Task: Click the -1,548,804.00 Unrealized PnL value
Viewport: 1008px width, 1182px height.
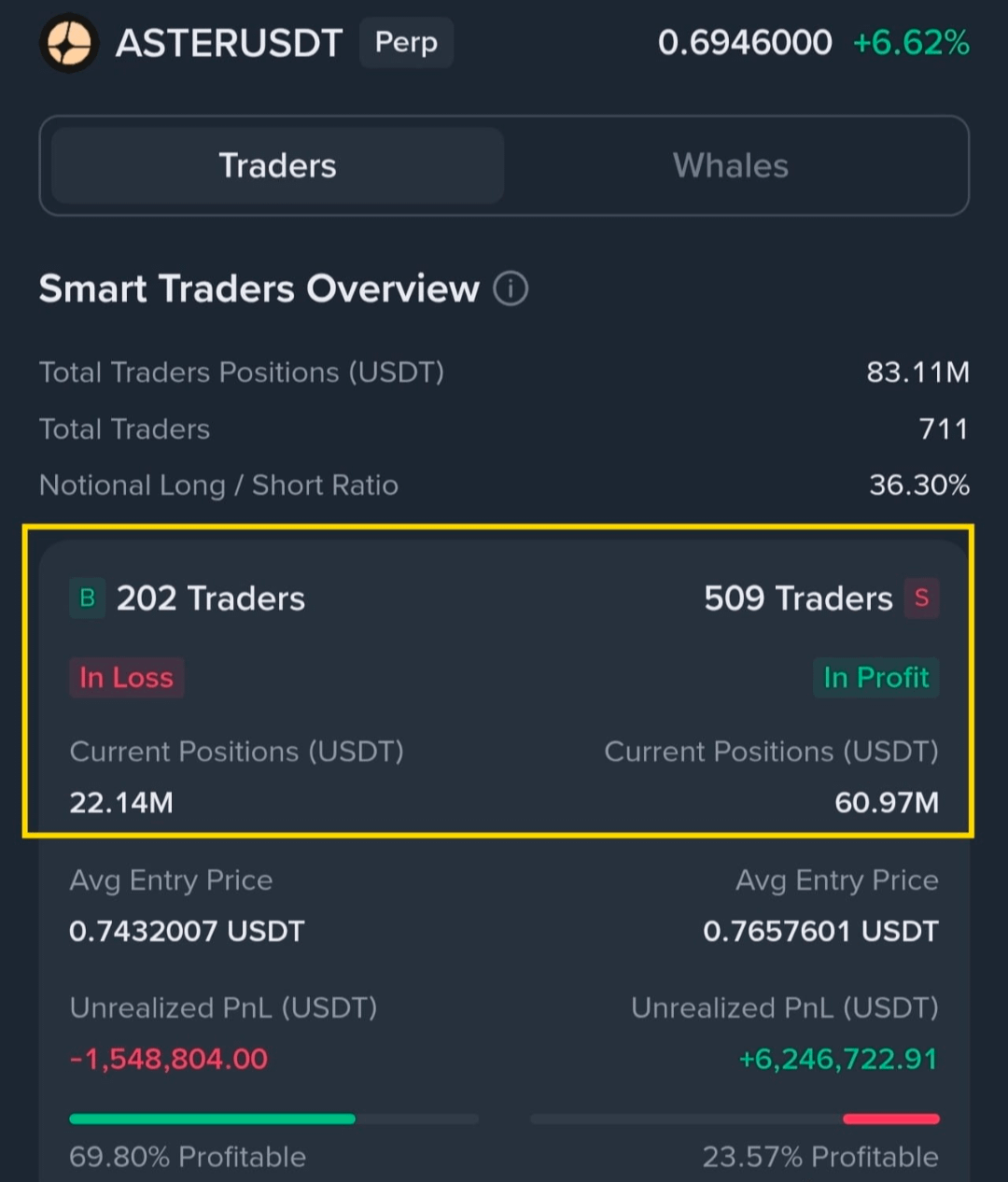Action: tap(168, 1059)
